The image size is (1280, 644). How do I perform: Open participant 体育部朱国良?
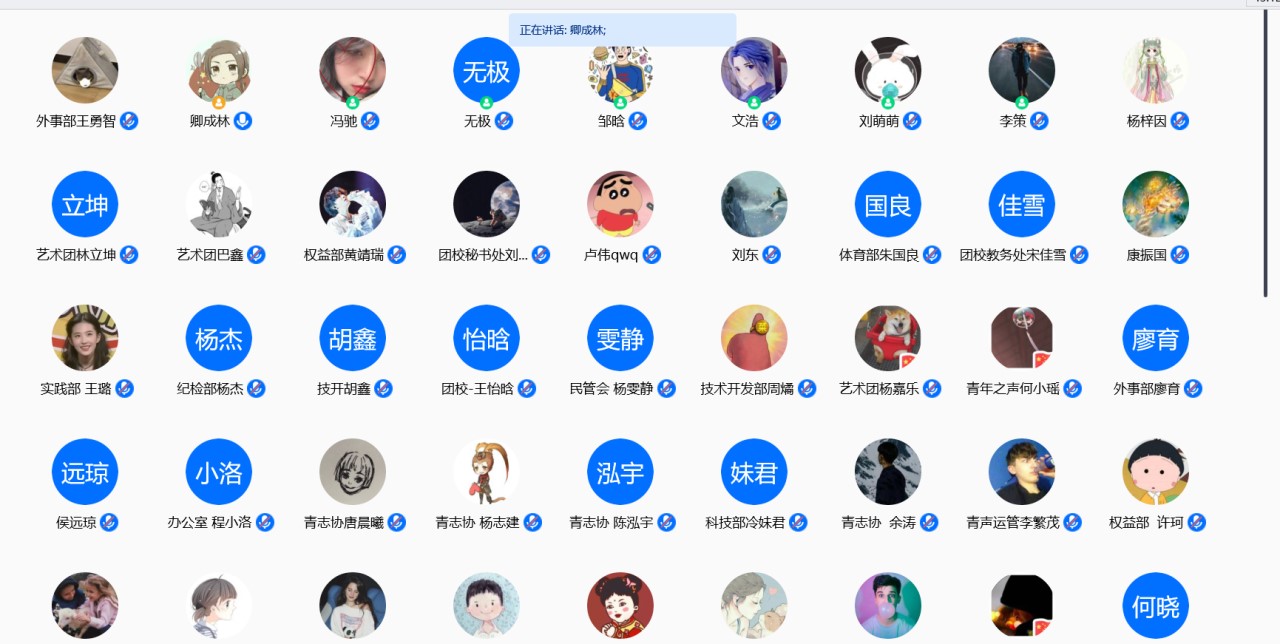coord(888,204)
